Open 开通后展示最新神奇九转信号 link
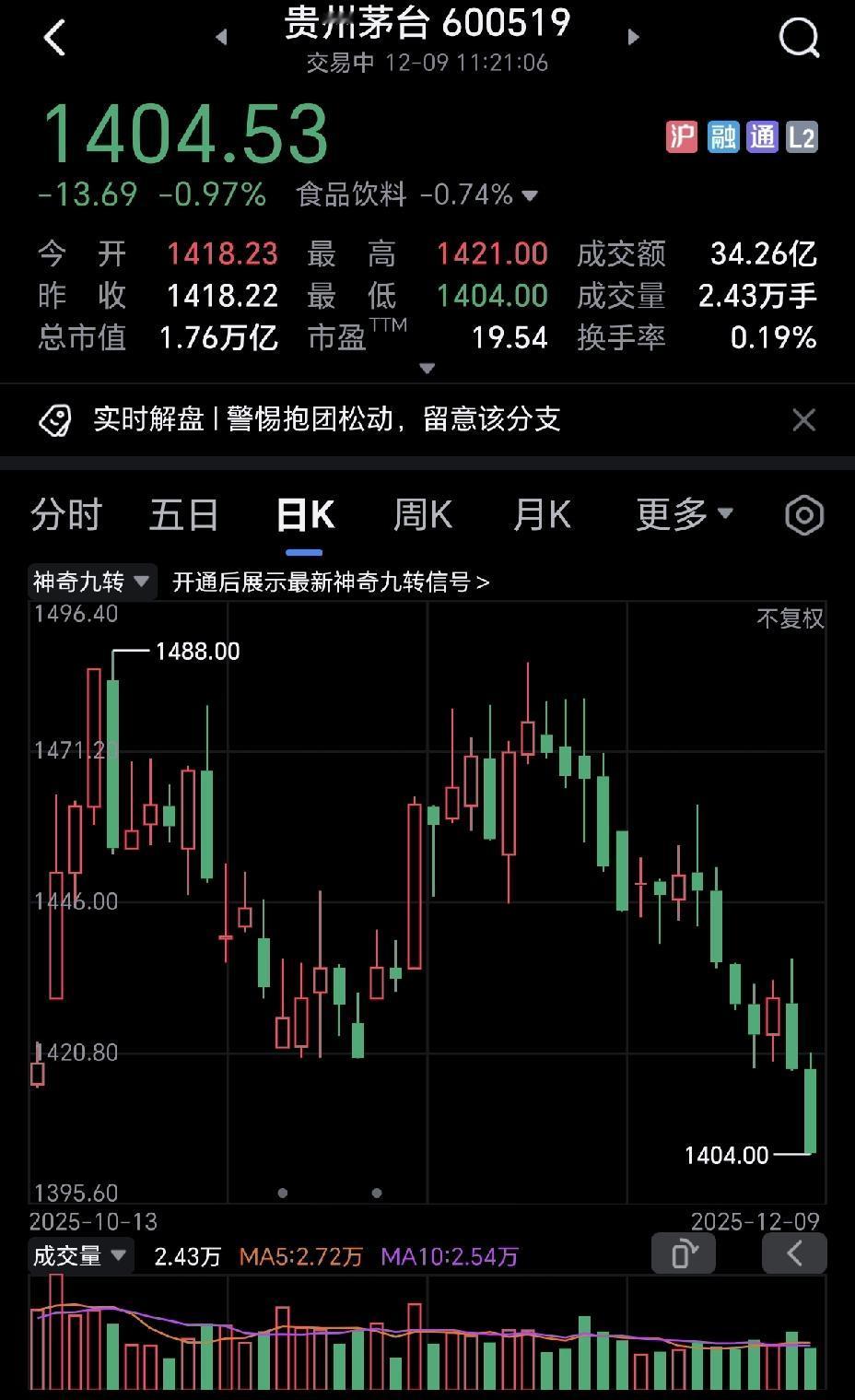 tap(332, 582)
